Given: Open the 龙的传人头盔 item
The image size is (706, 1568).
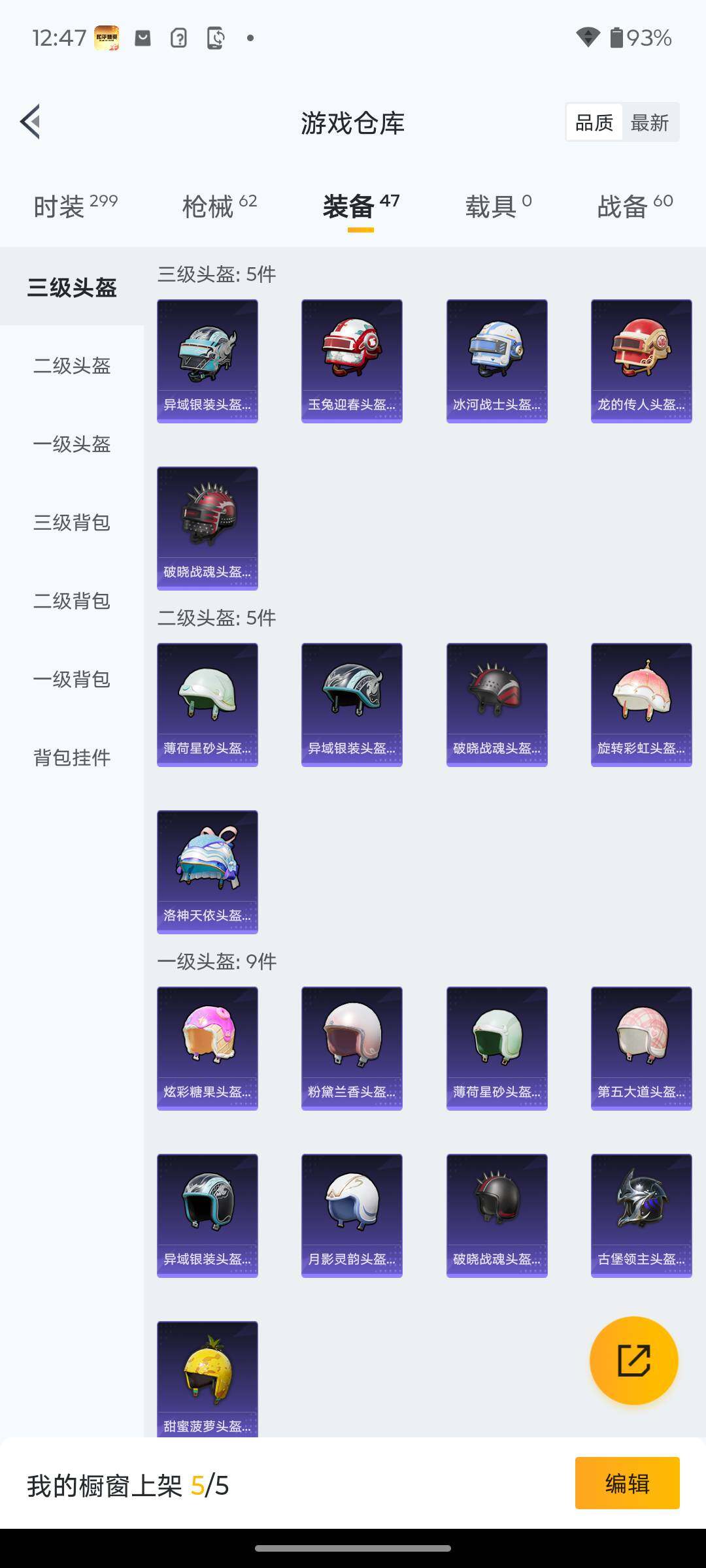Looking at the screenshot, I should [641, 361].
